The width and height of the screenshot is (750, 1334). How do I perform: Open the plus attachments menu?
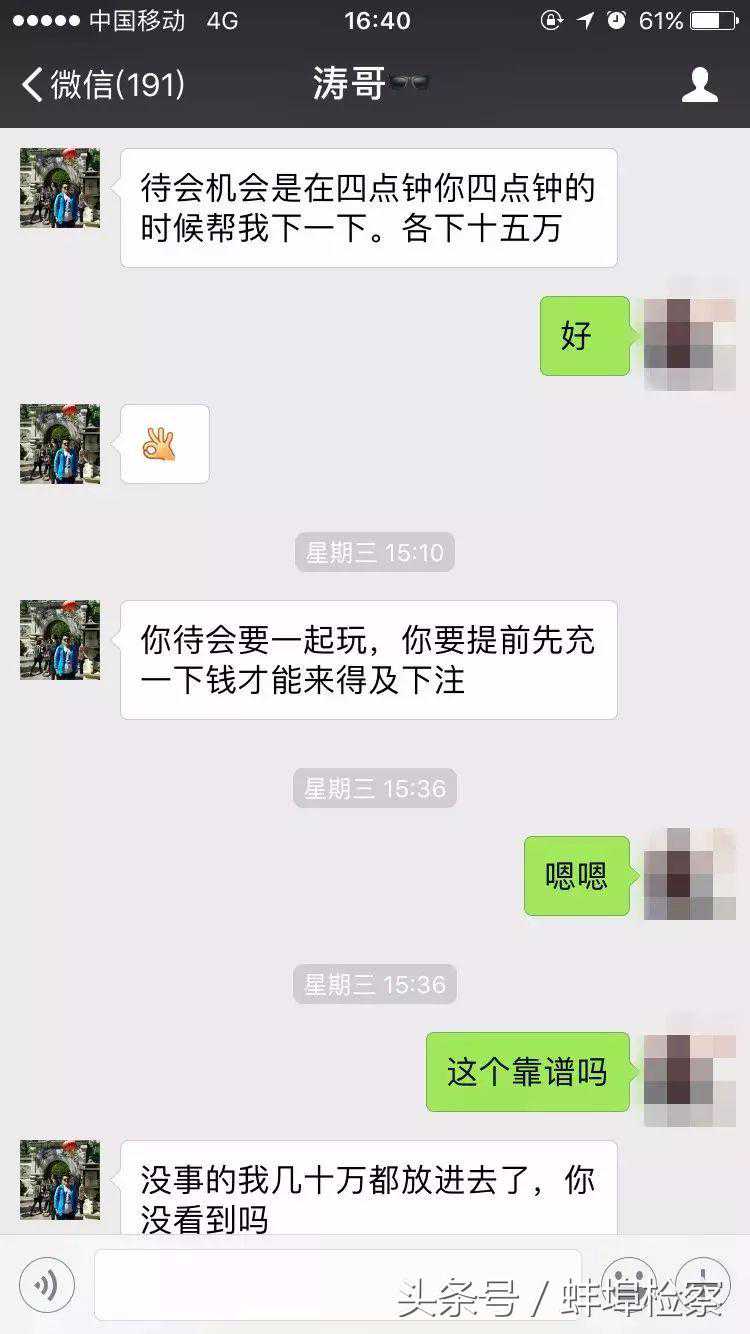pyautogui.click(x=703, y=1284)
